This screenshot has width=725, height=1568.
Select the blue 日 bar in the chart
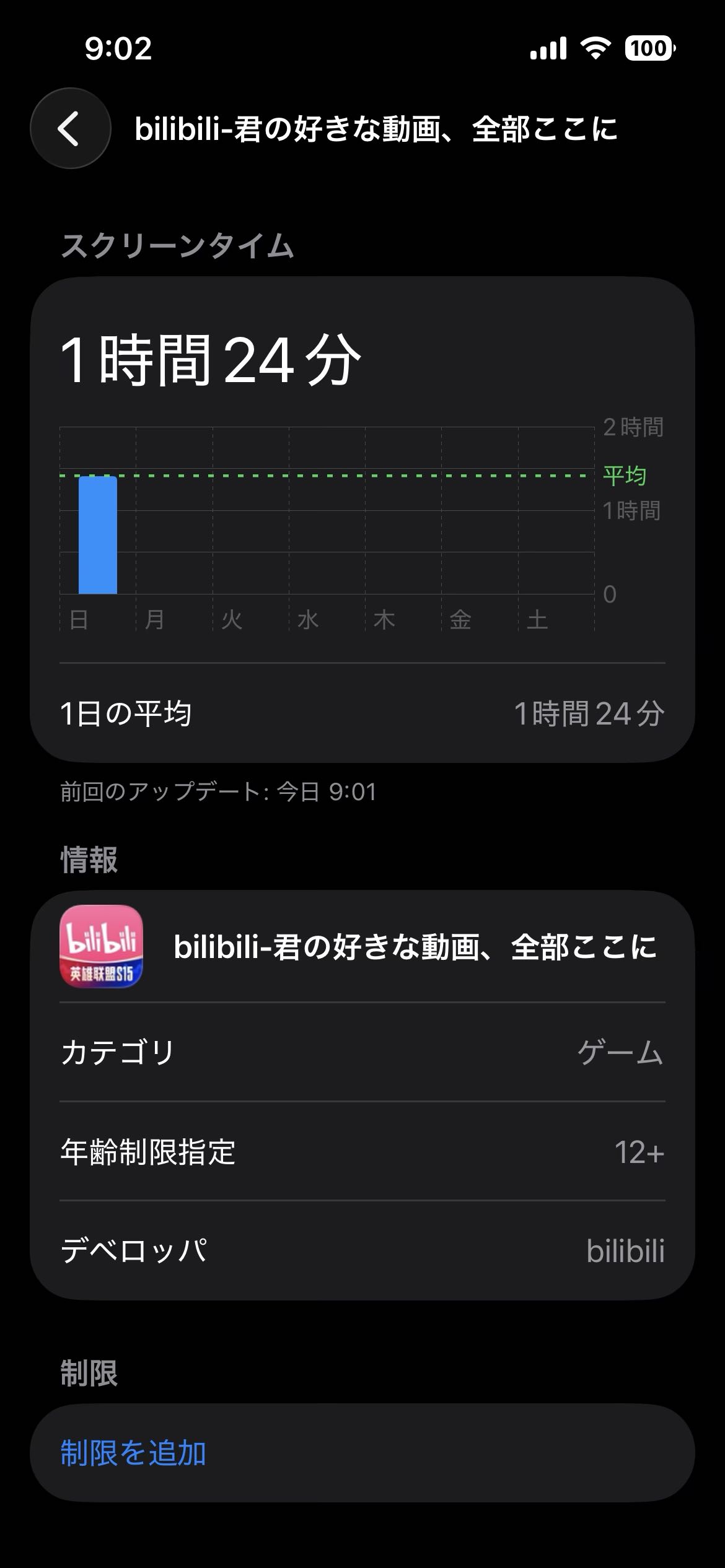tap(98, 535)
